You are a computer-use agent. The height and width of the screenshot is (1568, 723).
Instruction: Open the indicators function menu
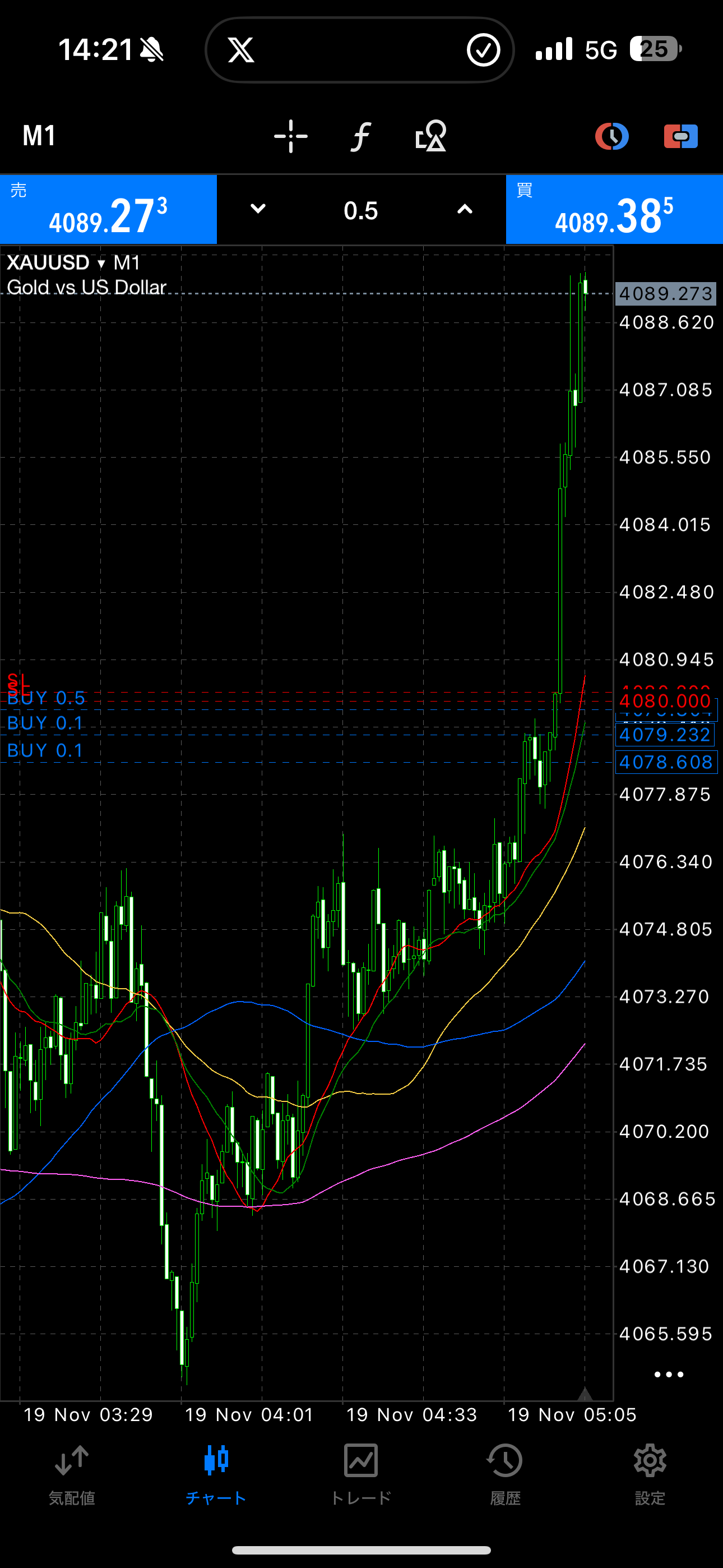(360, 136)
